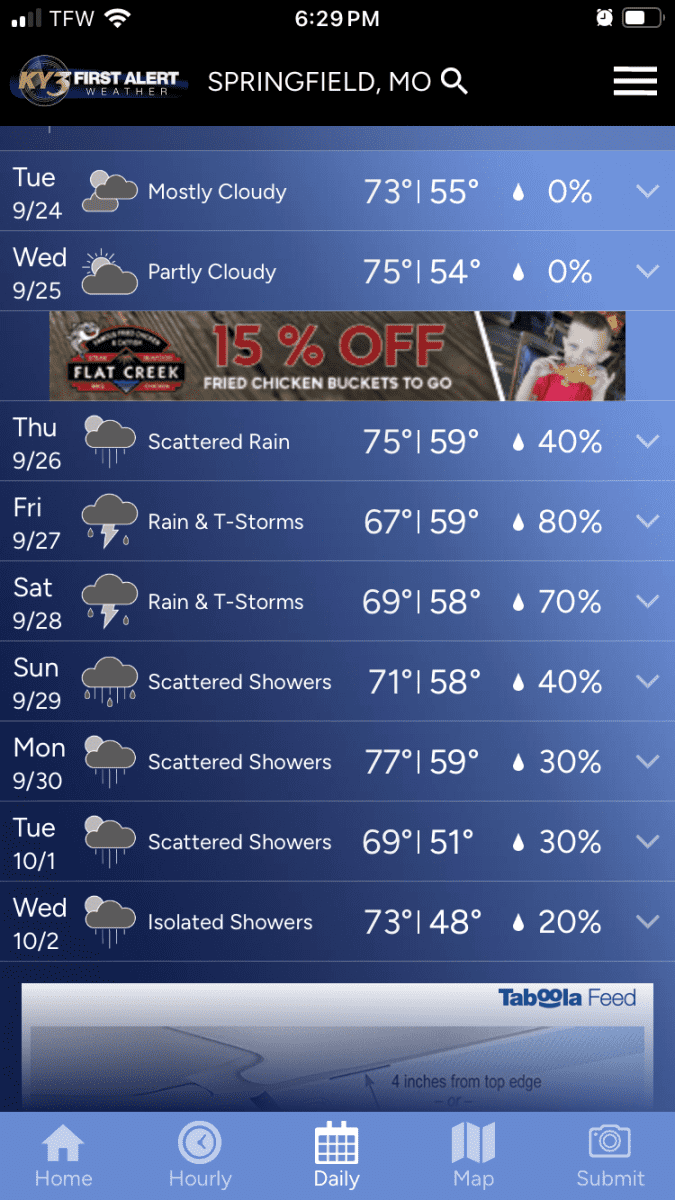Open the Map tab

click(473, 1155)
